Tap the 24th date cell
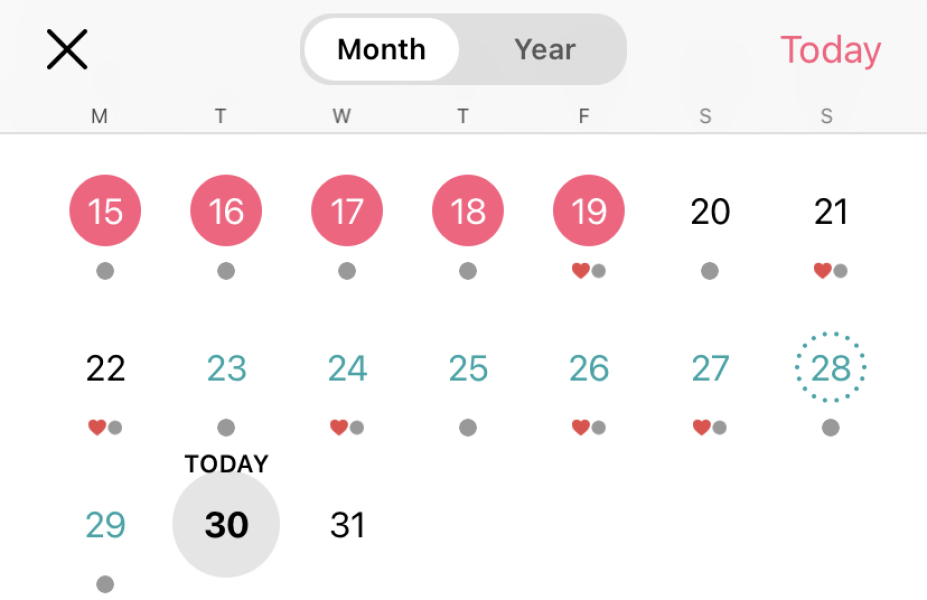Viewport: 927px width, 600px height. tap(347, 369)
